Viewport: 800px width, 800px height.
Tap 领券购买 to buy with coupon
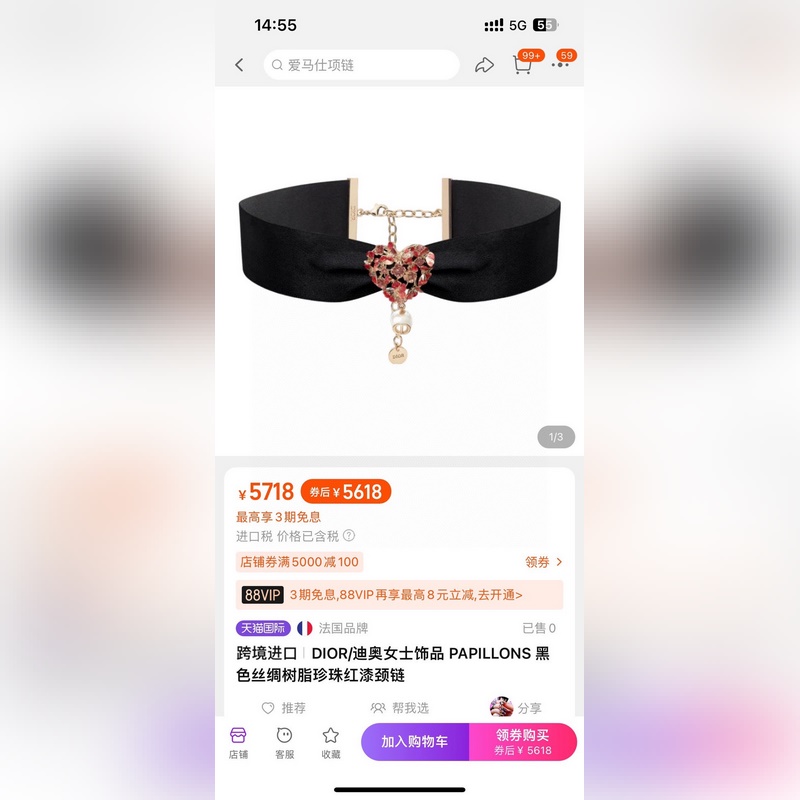tap(524, 742)
